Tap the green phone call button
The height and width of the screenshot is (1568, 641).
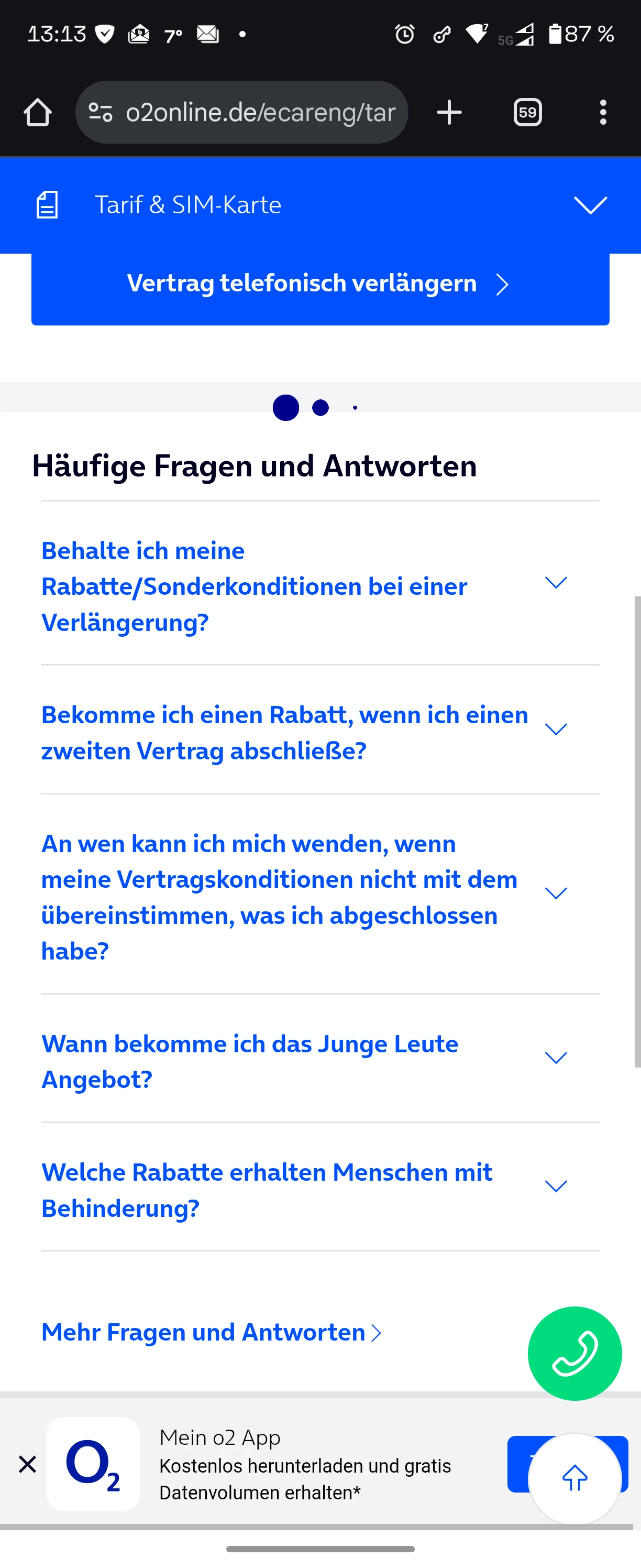coord(574,1353)
